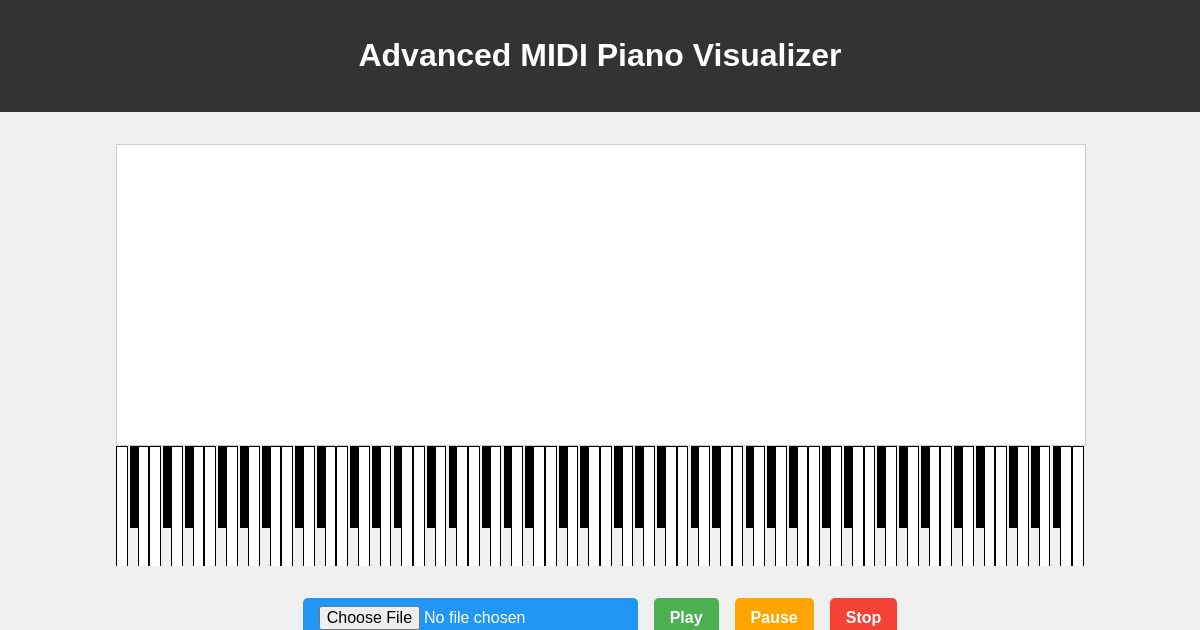Pause the MIDI playback
The width and height of the screenshot is (1200, 630).
pyautogui.click(x=774, y=616)
